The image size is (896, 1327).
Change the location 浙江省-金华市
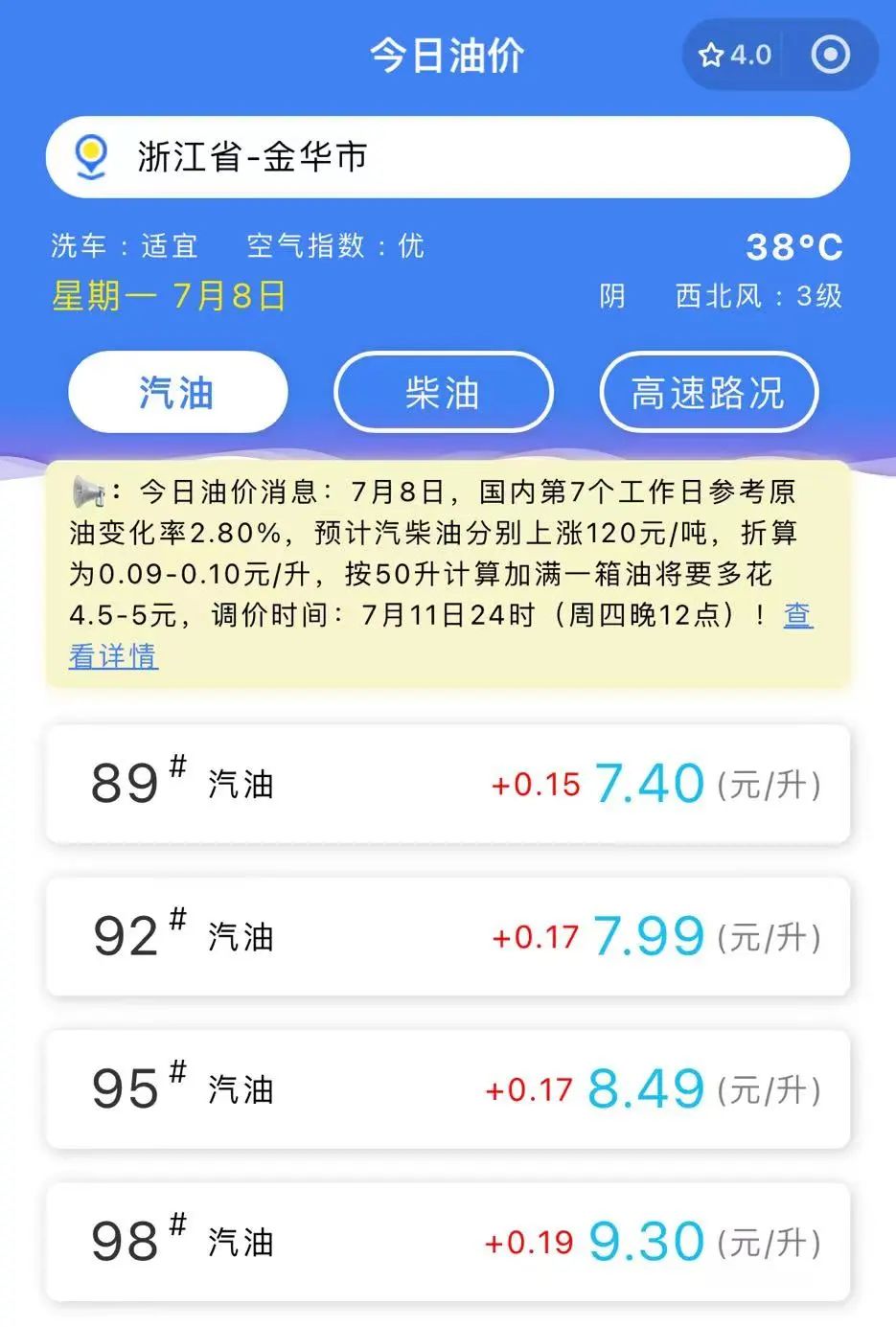coord(447,157)
